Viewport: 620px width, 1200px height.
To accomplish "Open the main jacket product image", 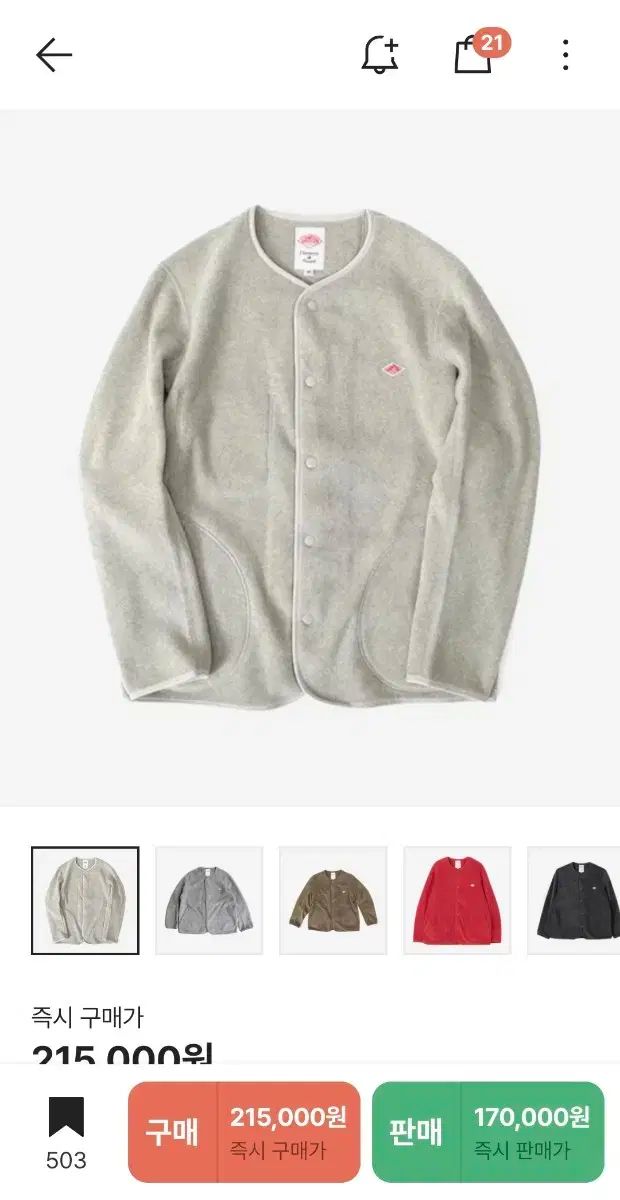I will [x=310, y=455].
